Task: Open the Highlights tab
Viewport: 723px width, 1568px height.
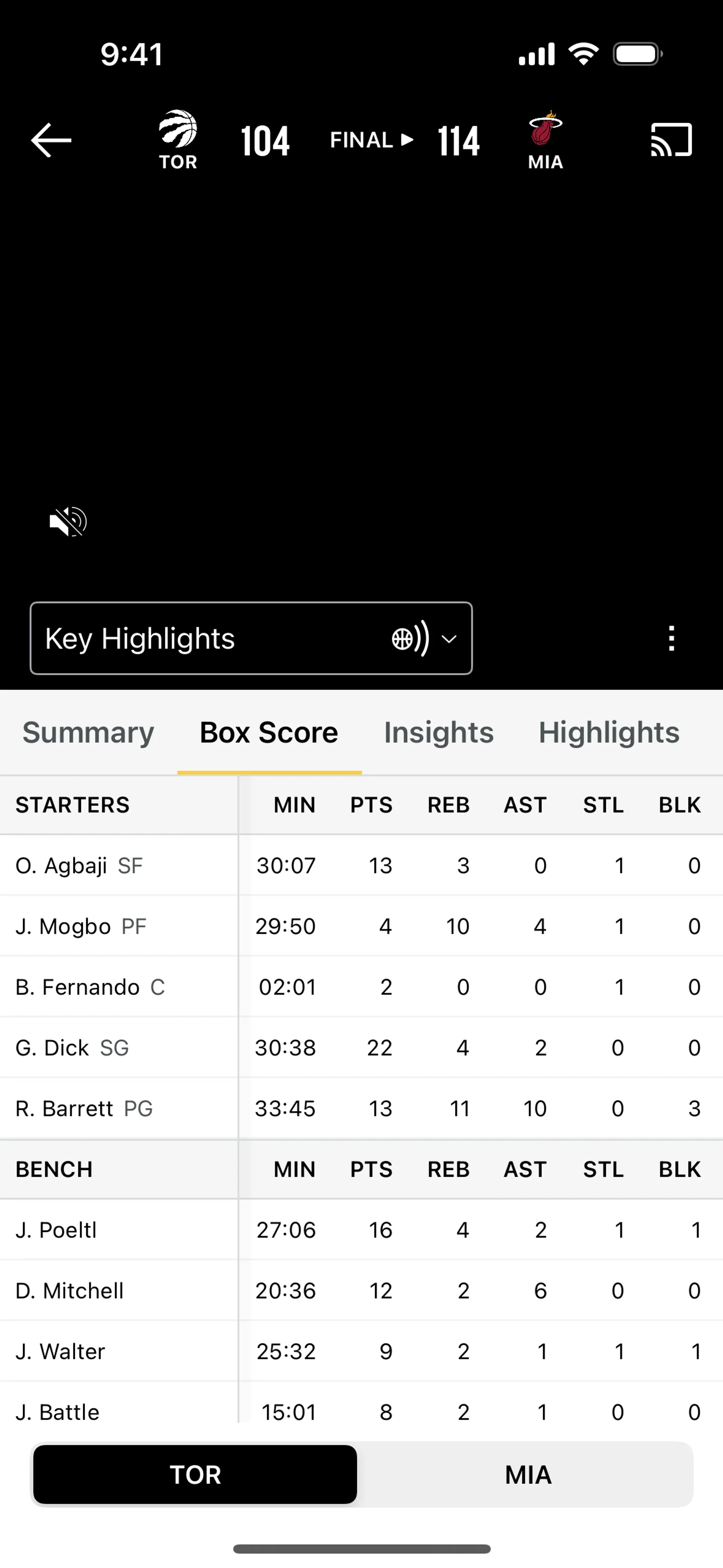Action: (609, 732)
